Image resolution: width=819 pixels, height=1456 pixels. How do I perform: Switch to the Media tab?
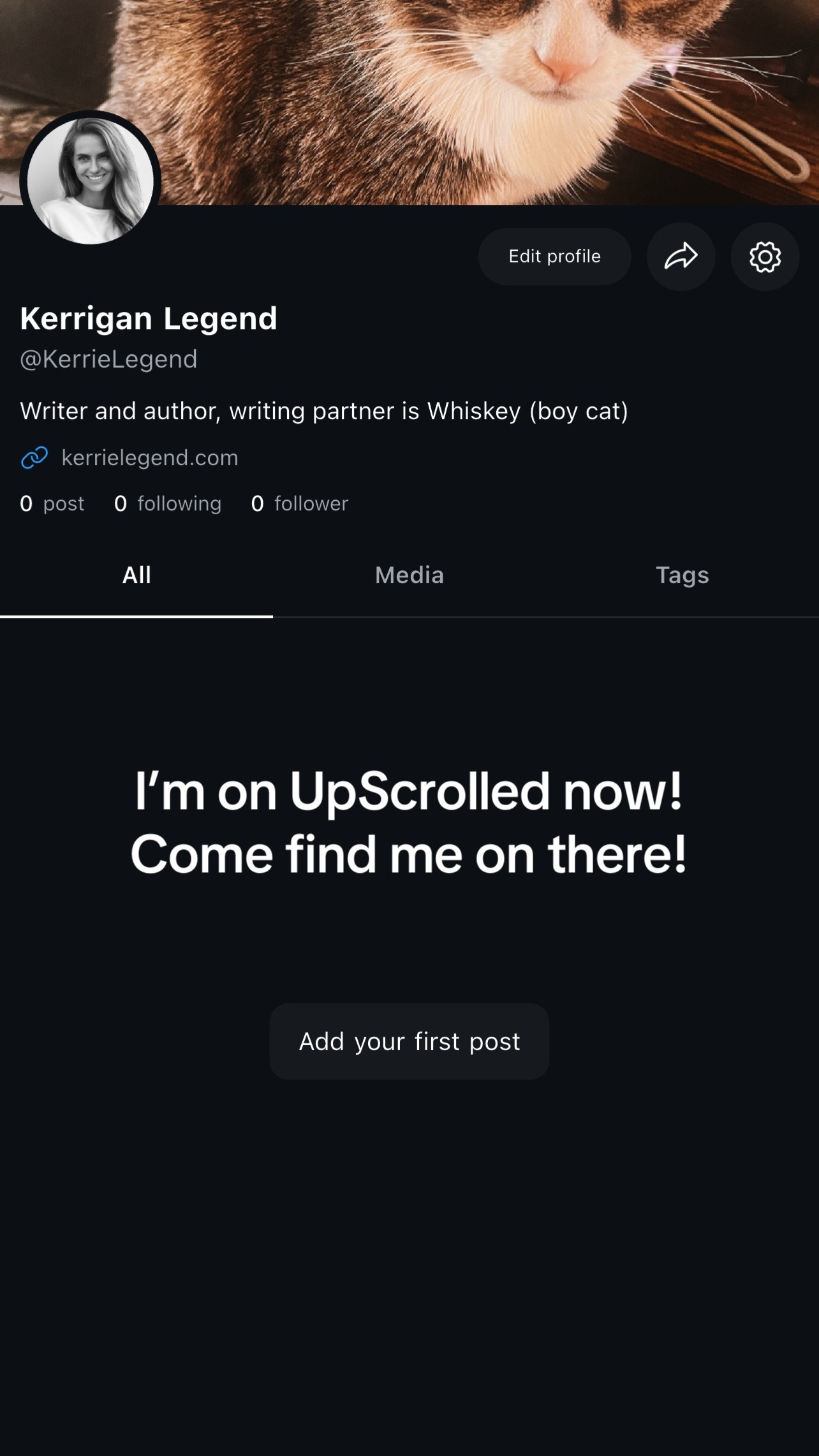[409, 576]
